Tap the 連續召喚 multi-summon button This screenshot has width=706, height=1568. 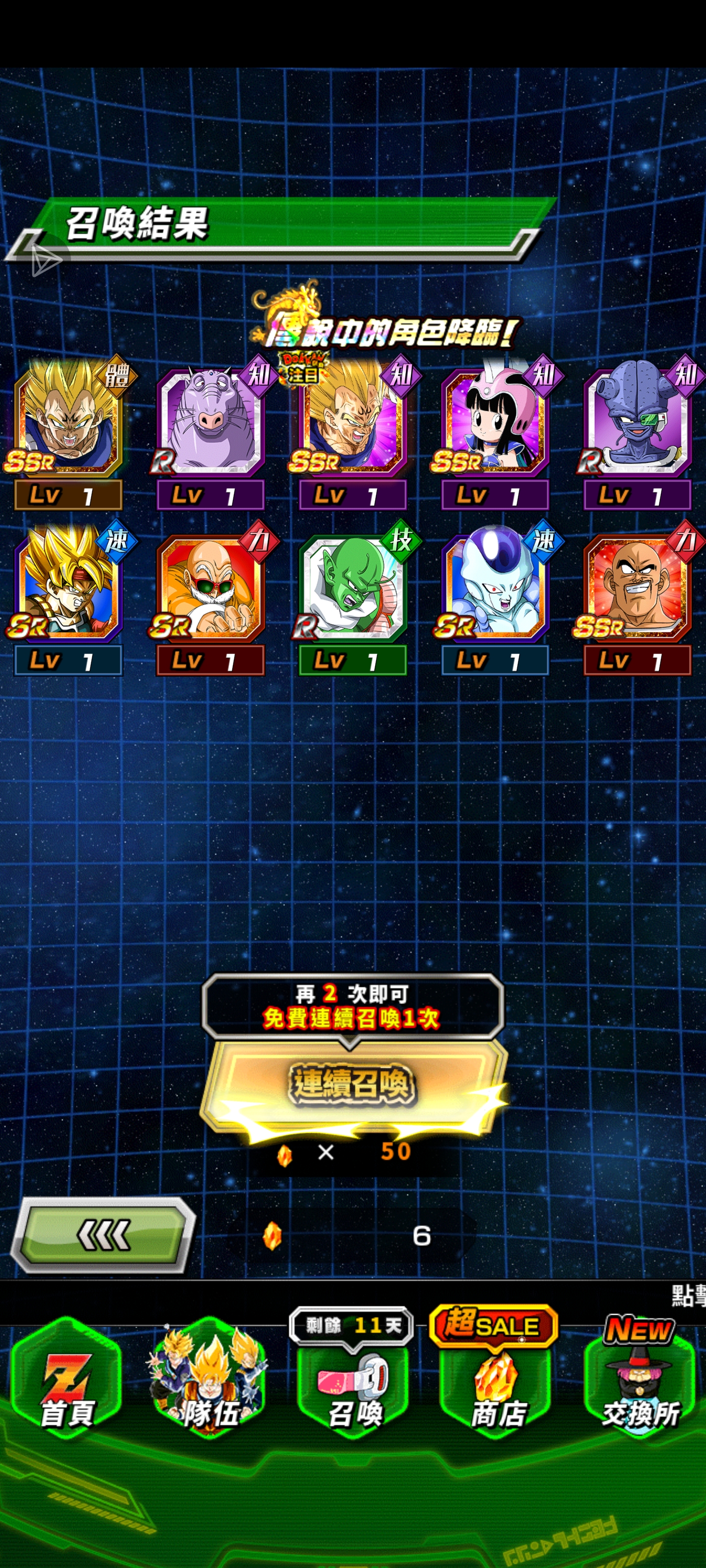point(352,1084)
